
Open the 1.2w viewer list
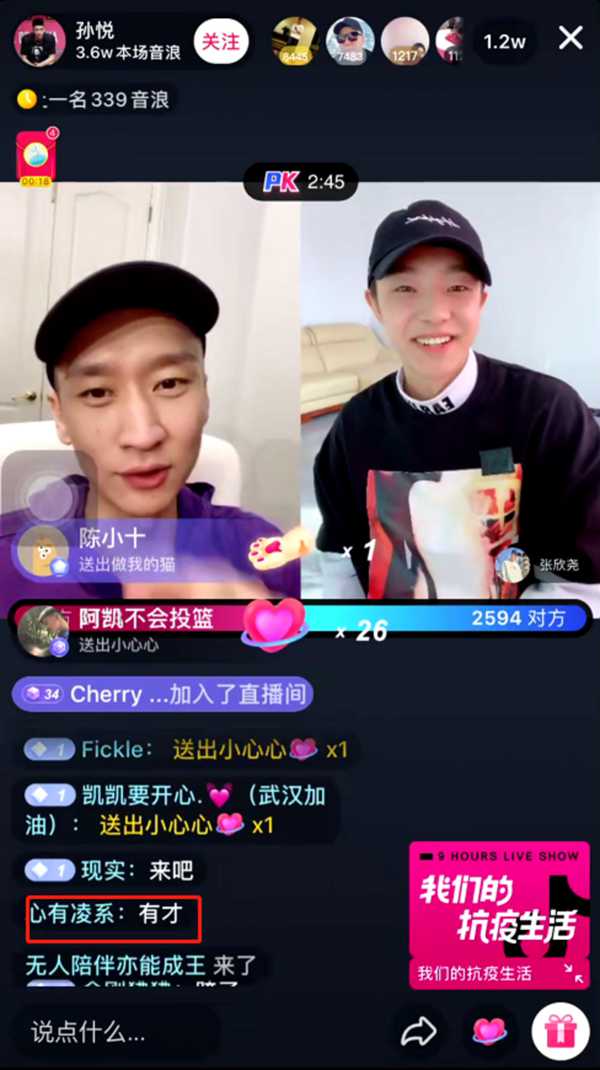coord(504,41)
